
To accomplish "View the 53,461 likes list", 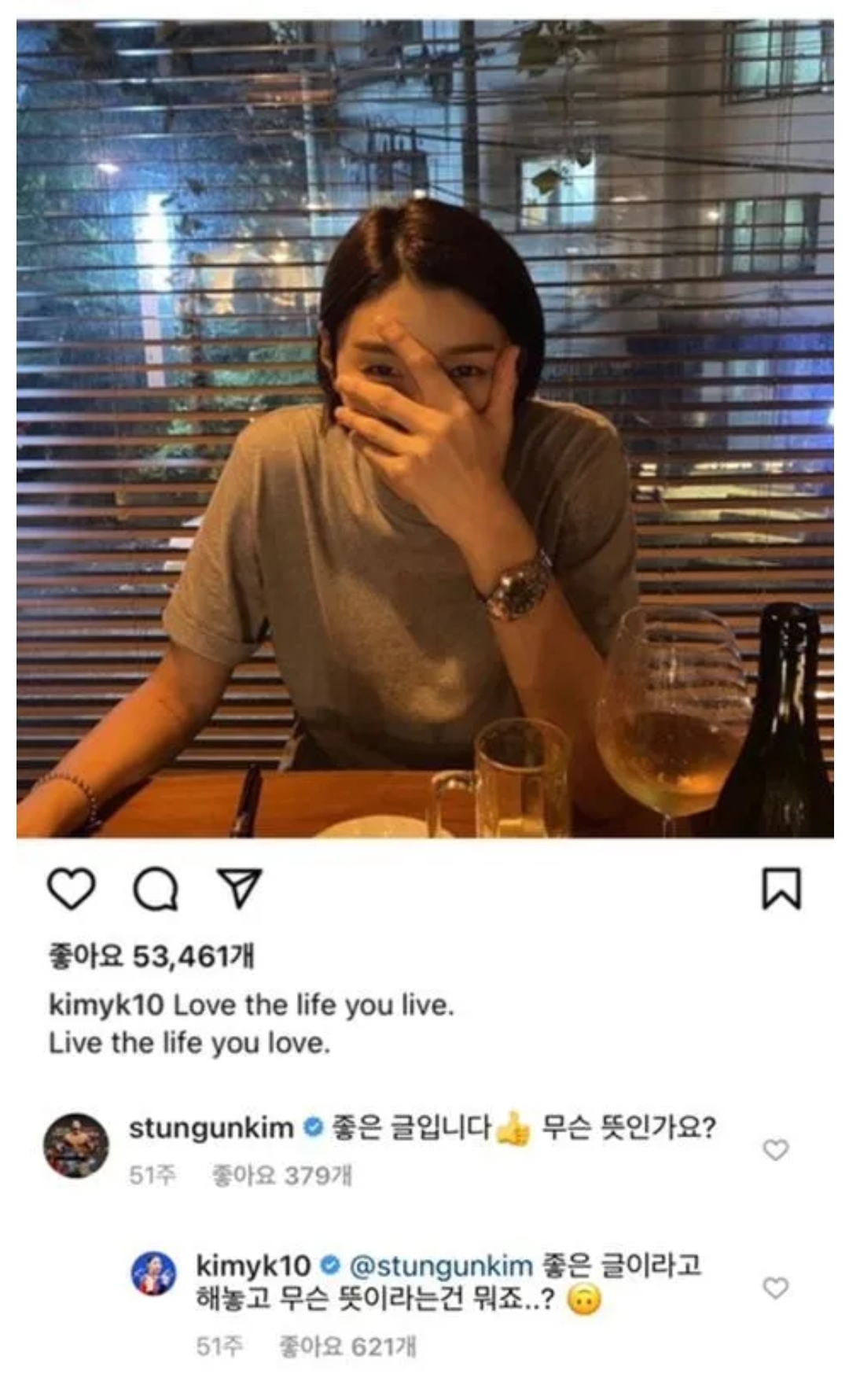I will tap(152, 956).
